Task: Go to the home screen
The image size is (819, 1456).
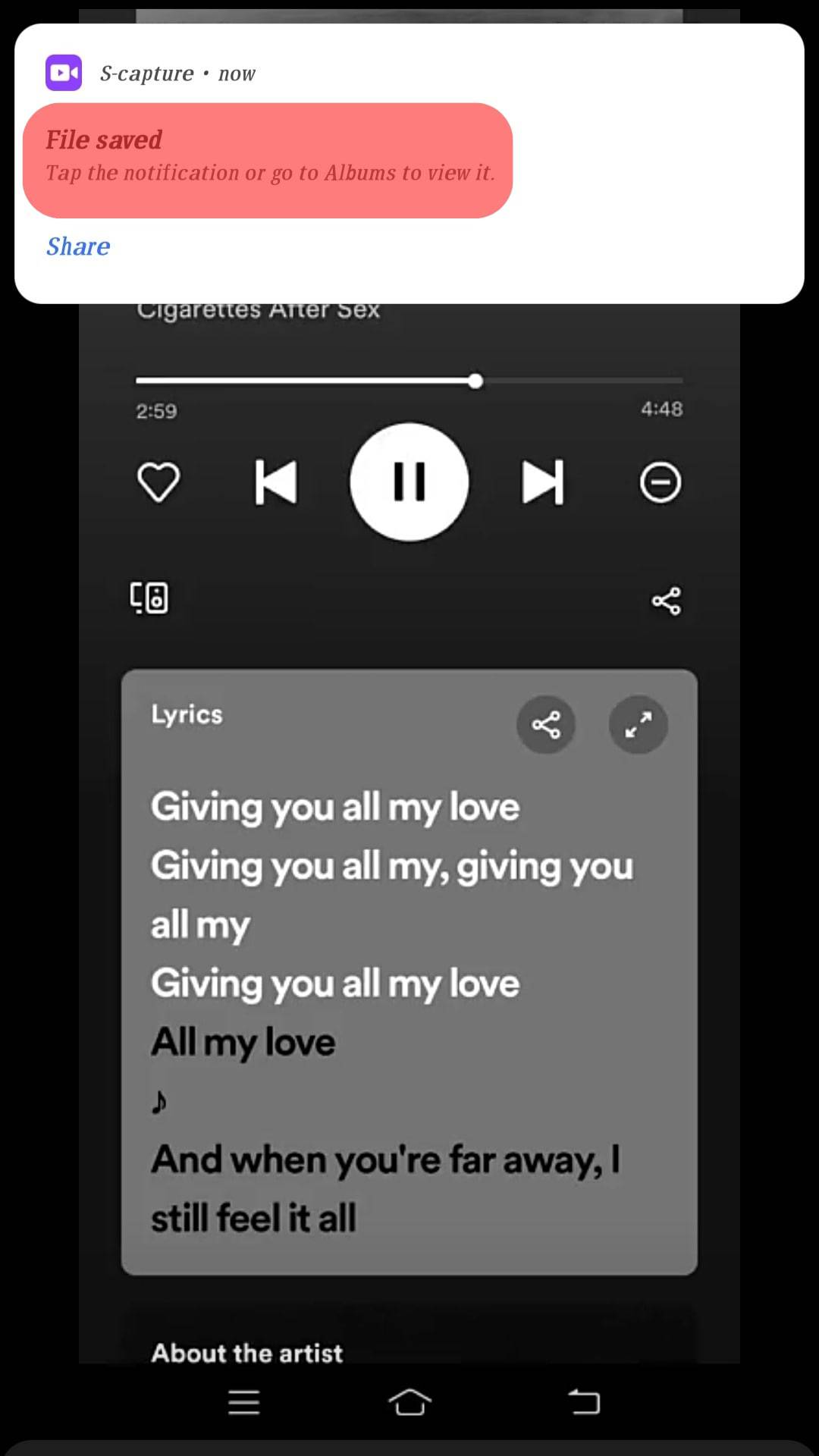Action: coord(409,1402)
